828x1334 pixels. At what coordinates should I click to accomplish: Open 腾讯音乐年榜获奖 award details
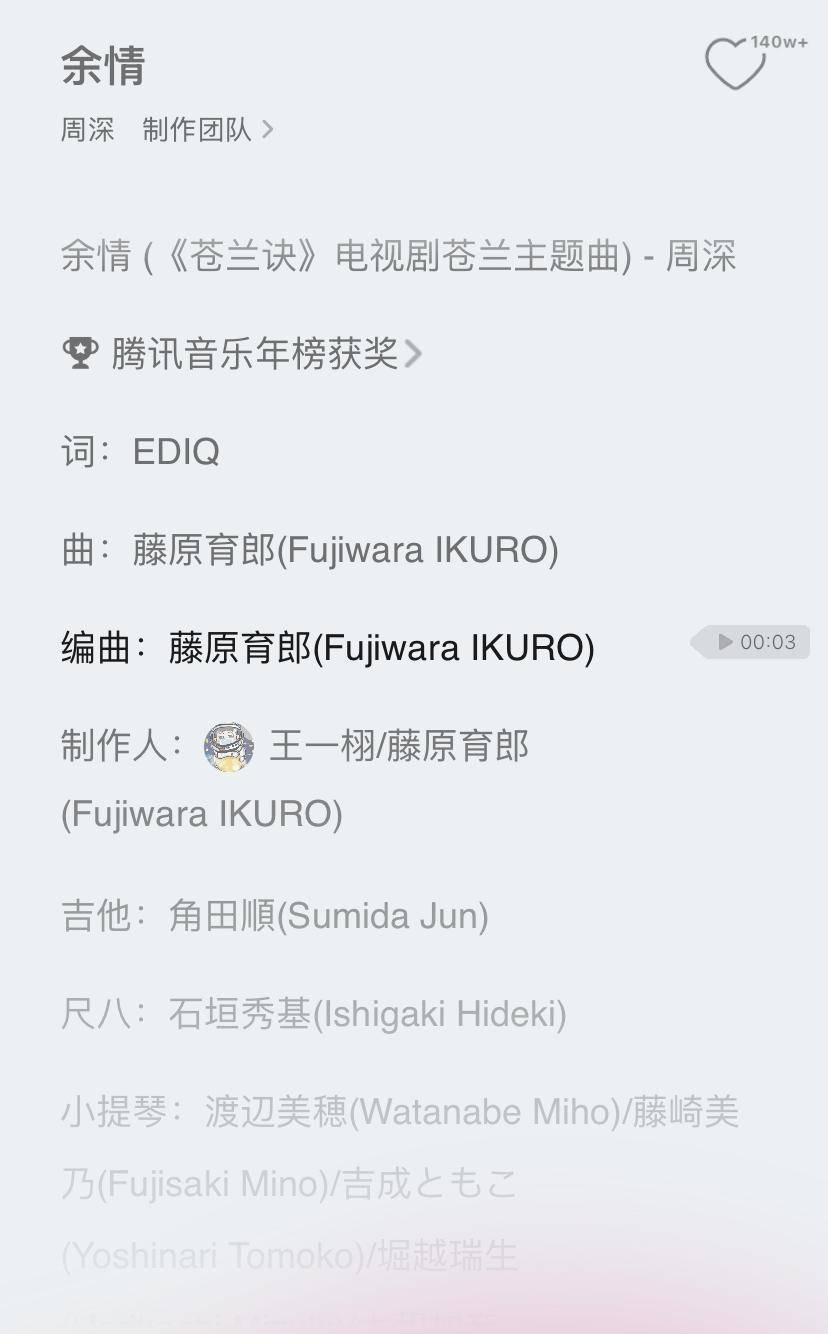242,353
